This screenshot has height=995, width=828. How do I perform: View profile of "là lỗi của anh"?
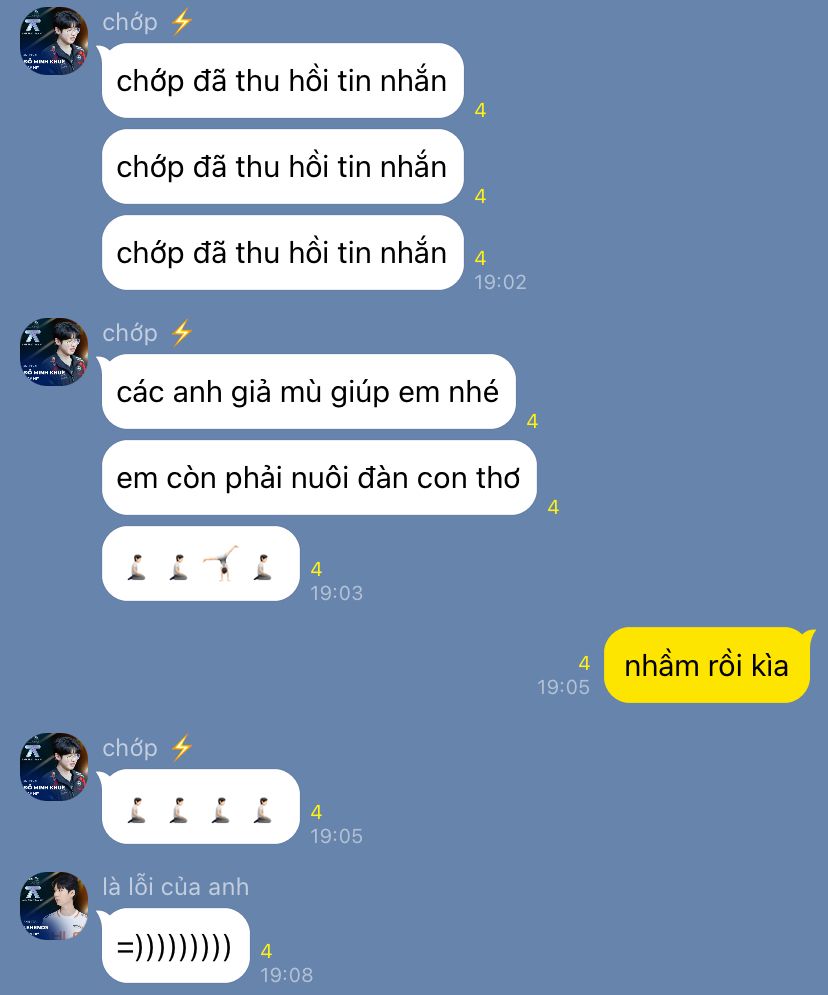(x=54, y=905)
